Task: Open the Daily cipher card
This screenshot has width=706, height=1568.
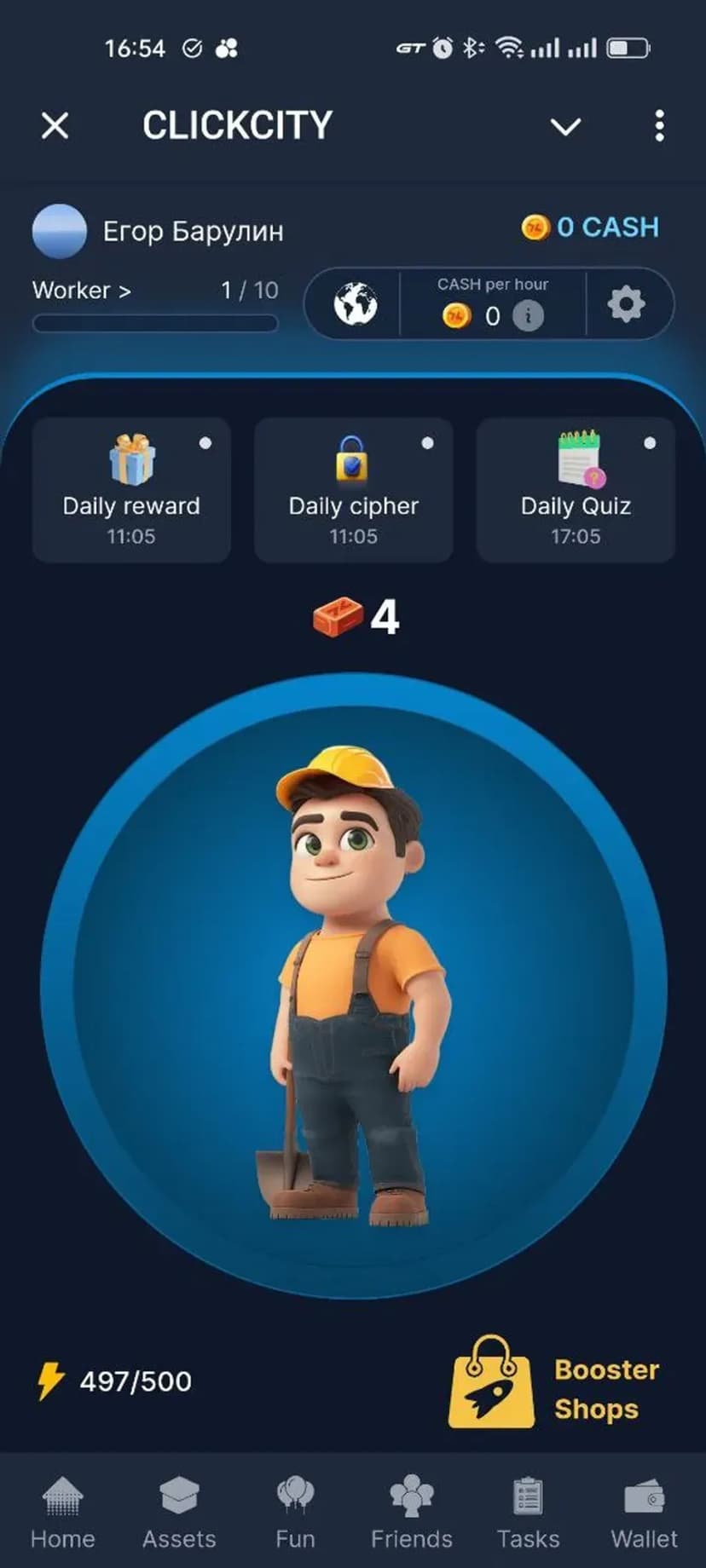Action: pyautogui.click(x=353, y=489)
